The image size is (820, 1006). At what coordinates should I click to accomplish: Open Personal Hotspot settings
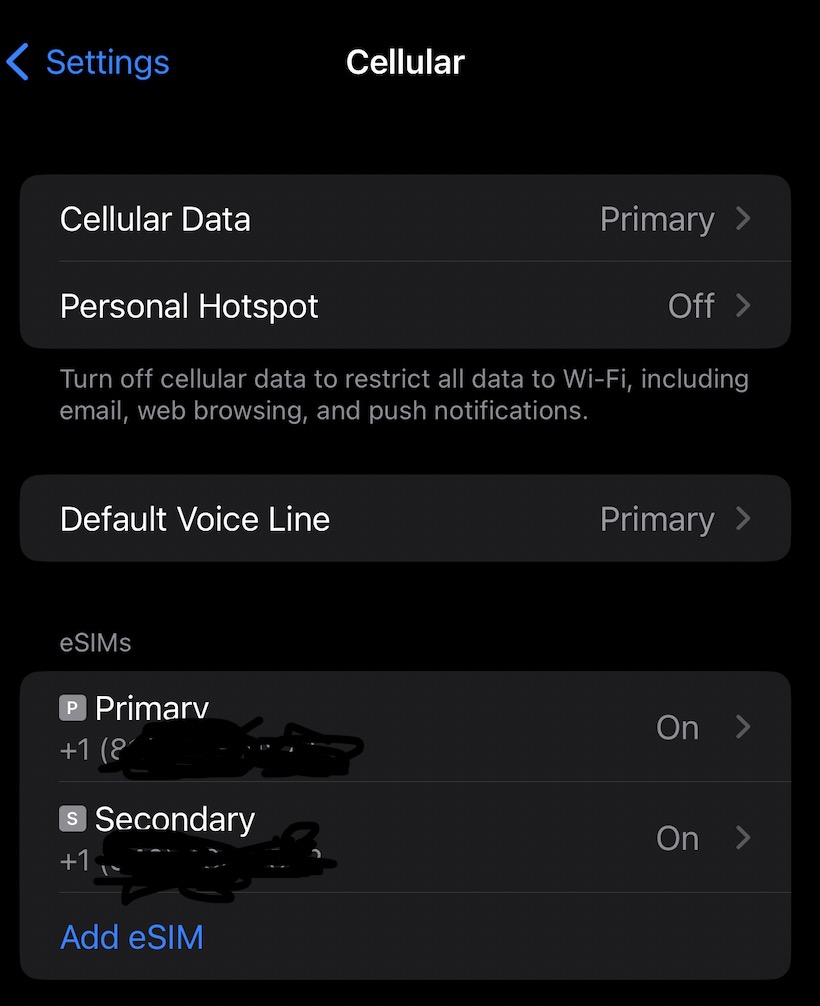click(405, 305)
